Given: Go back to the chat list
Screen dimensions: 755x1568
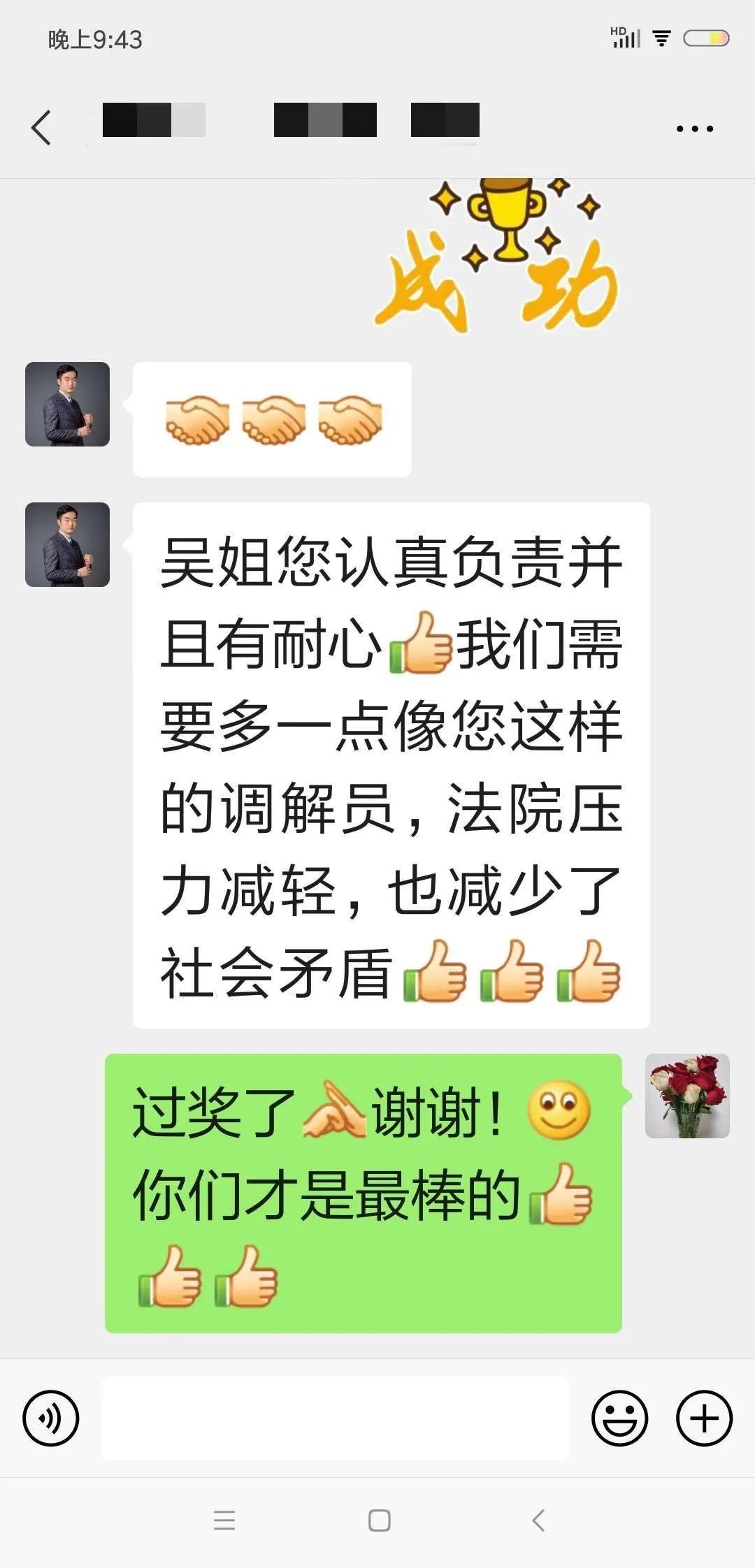Looking at the screenshot, I should [42, 128].
